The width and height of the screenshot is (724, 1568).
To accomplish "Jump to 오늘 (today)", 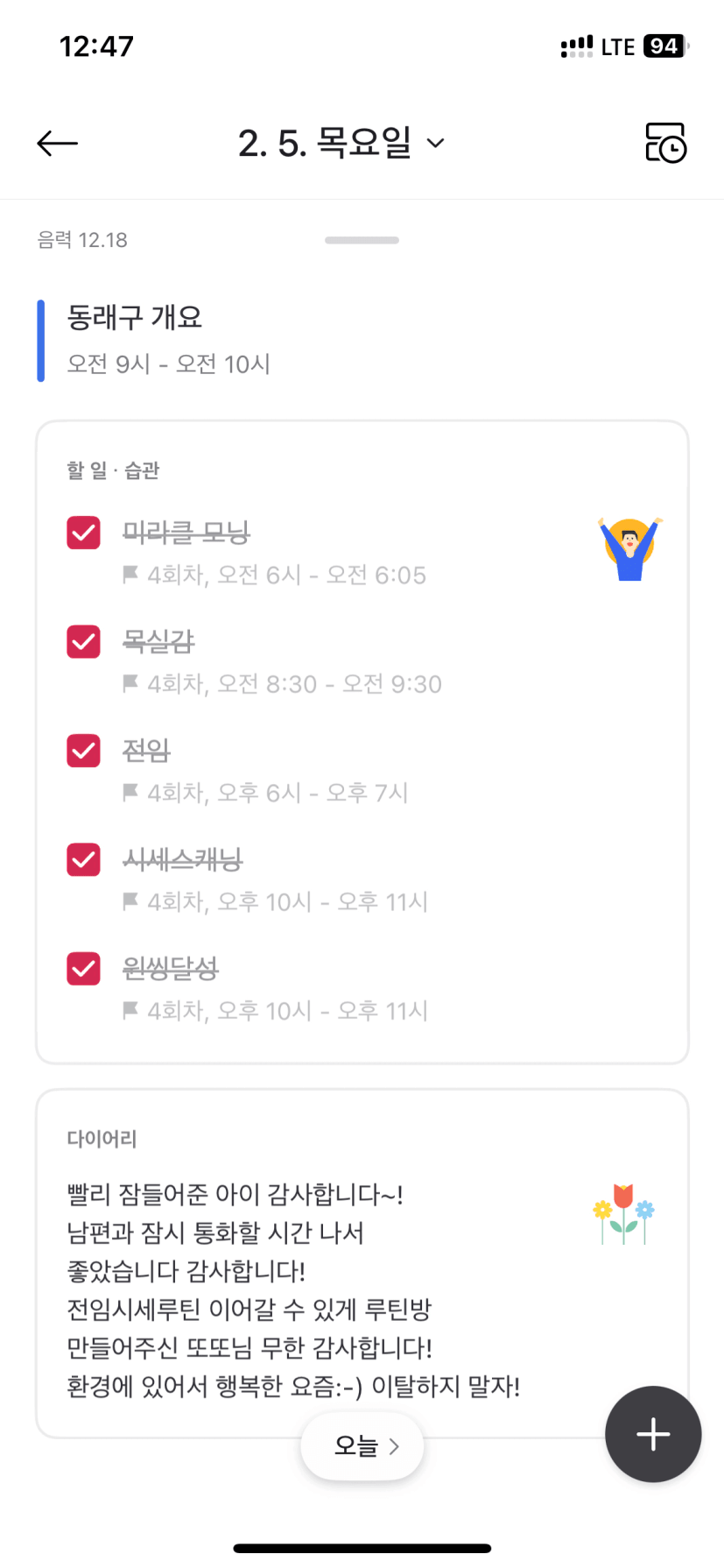I will coord(362,1446).
